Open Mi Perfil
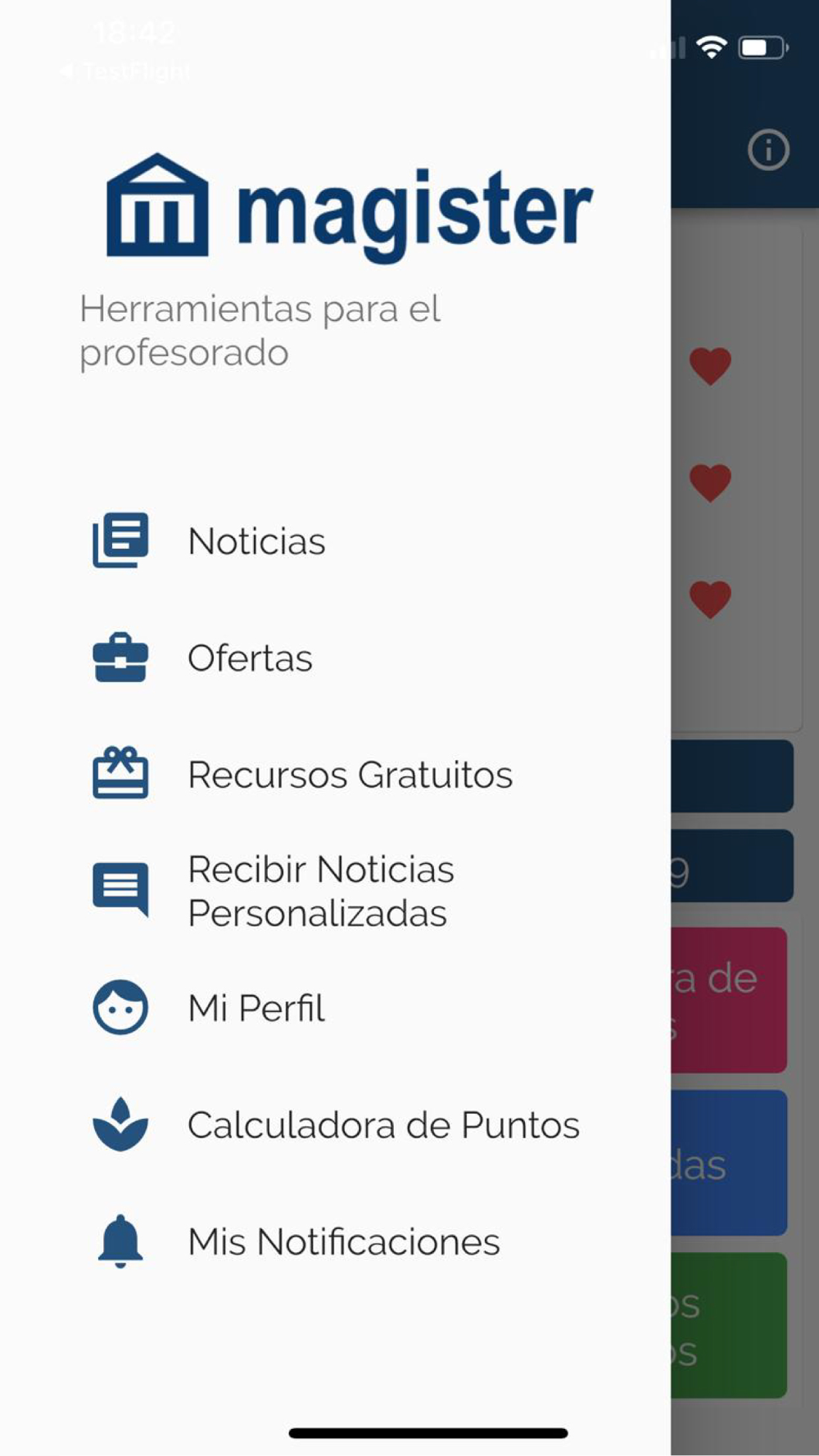The width and height of the screenshot is (819, 1456). (x=336, y=1008)
